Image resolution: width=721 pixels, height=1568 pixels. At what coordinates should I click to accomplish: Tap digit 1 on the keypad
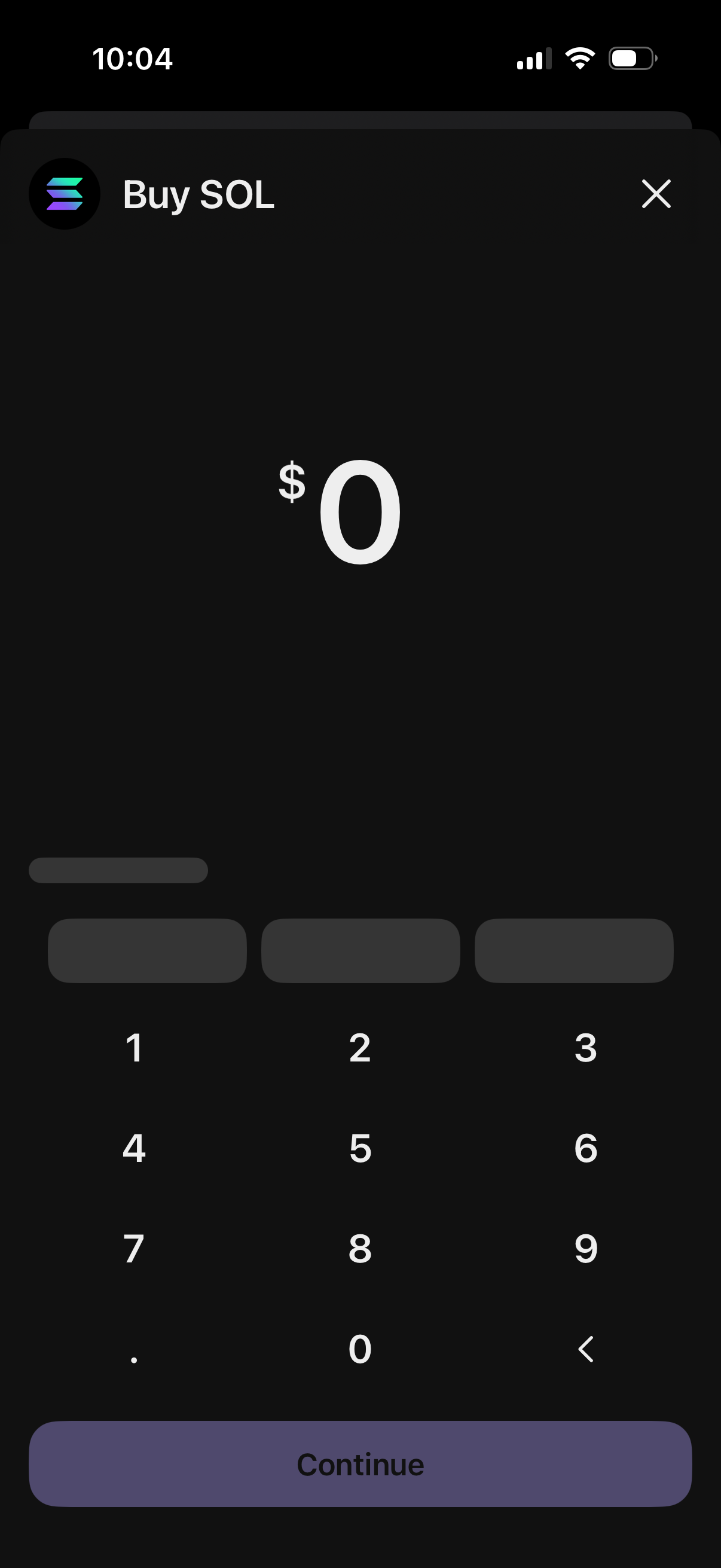tap(135, 1047)
